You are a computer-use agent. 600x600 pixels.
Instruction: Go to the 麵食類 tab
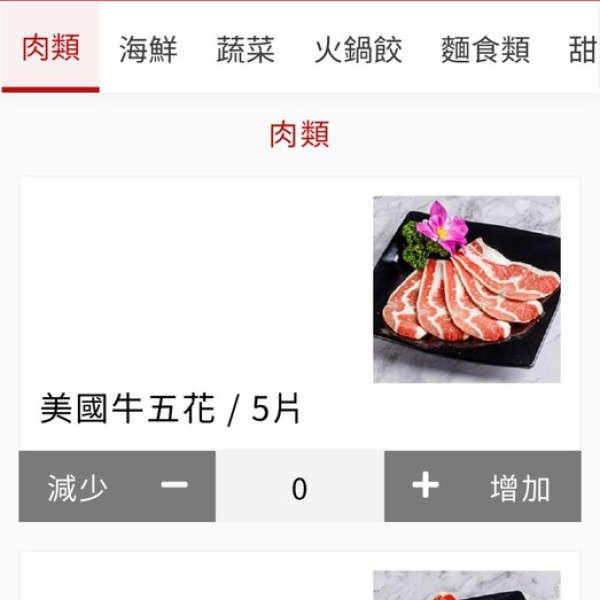tap(485, 49)
